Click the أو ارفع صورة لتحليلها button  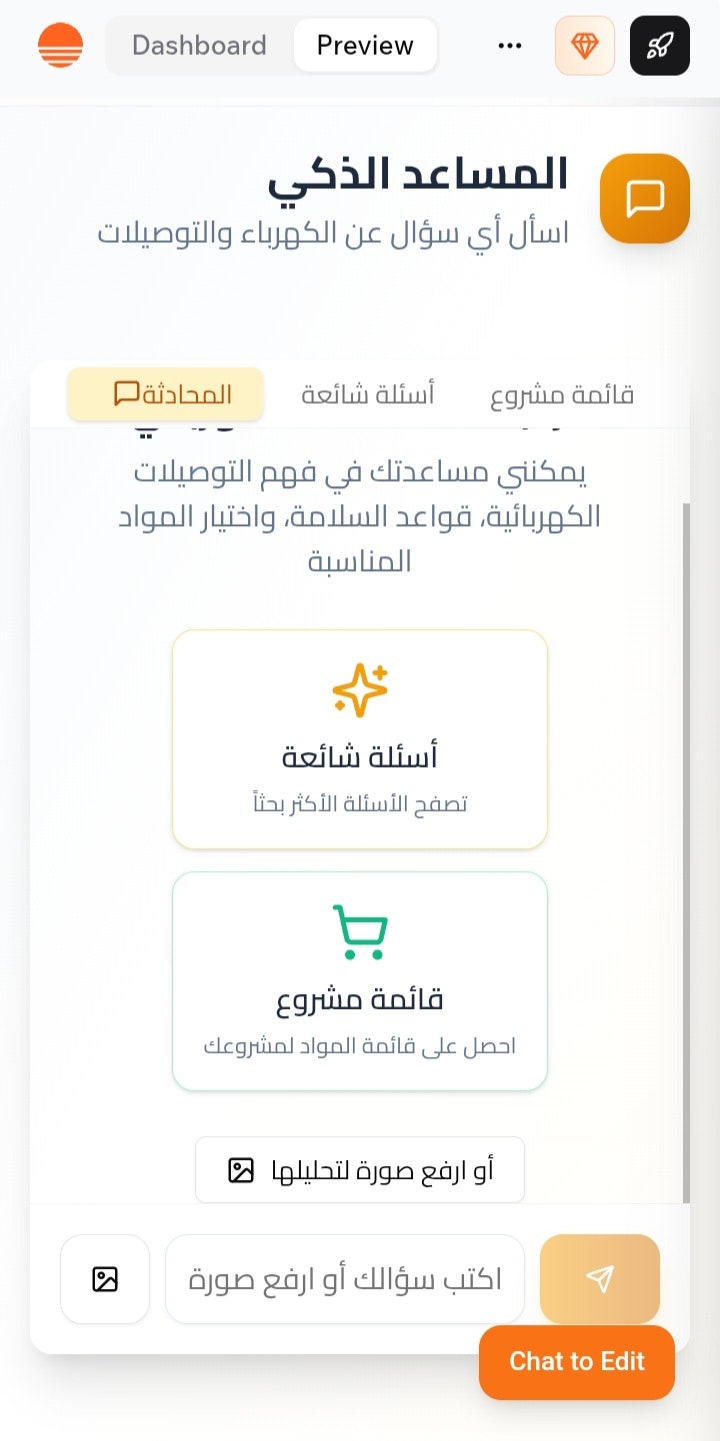[x=359, y=1168]
